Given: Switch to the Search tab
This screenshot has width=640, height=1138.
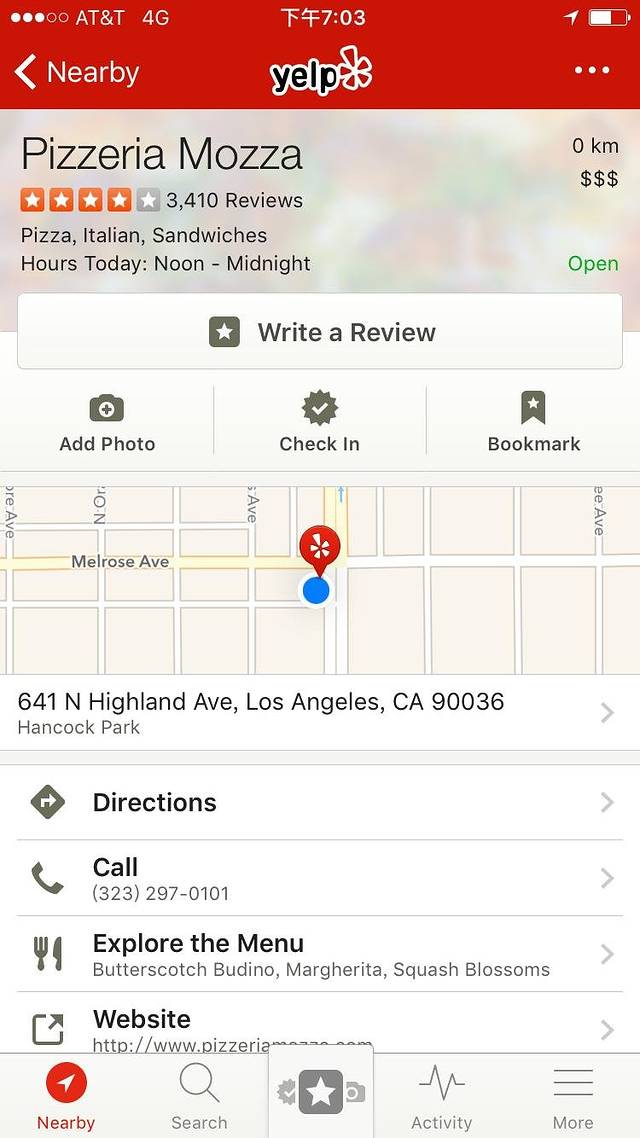Looking at the screenshot, I should click(x=199, y=1096).
